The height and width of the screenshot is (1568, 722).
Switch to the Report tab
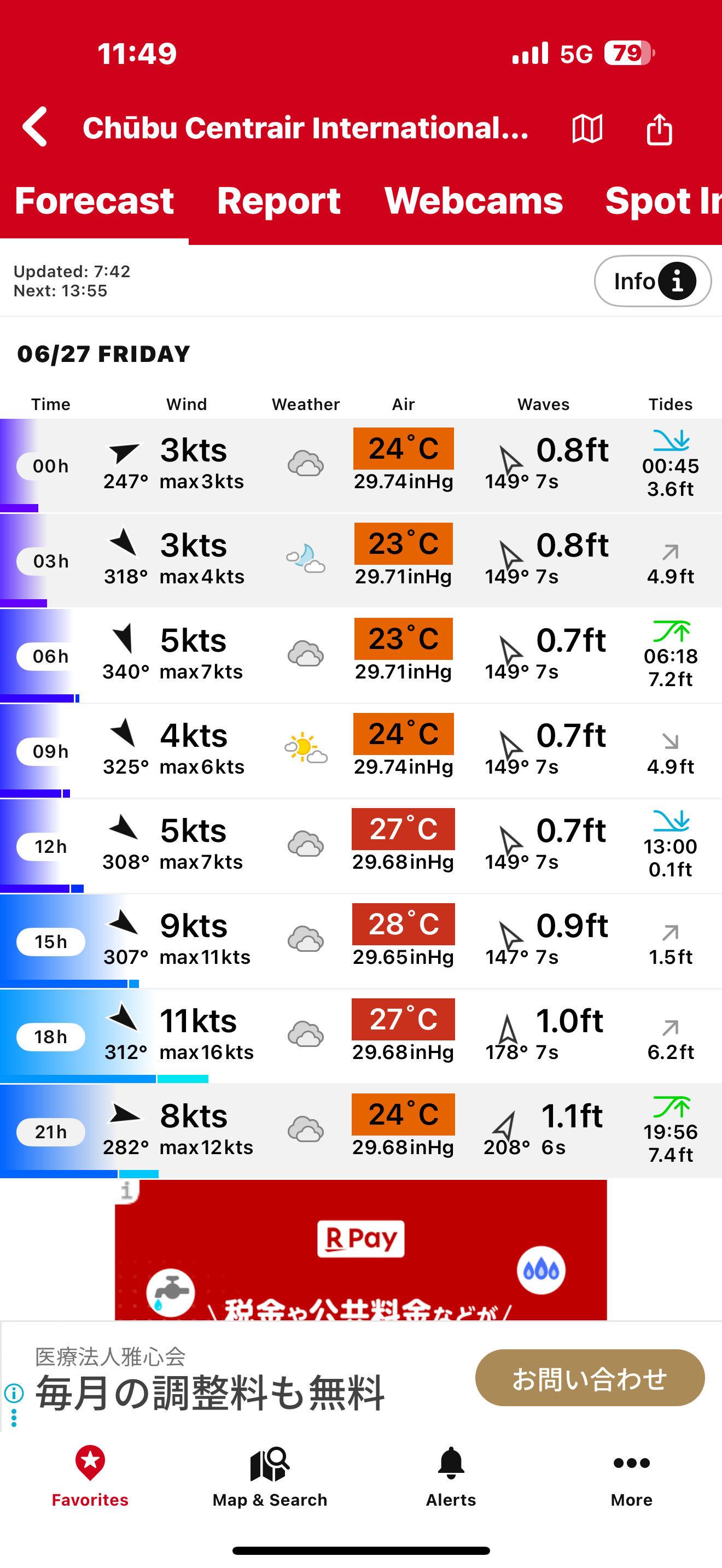click(x=278, y=201)
